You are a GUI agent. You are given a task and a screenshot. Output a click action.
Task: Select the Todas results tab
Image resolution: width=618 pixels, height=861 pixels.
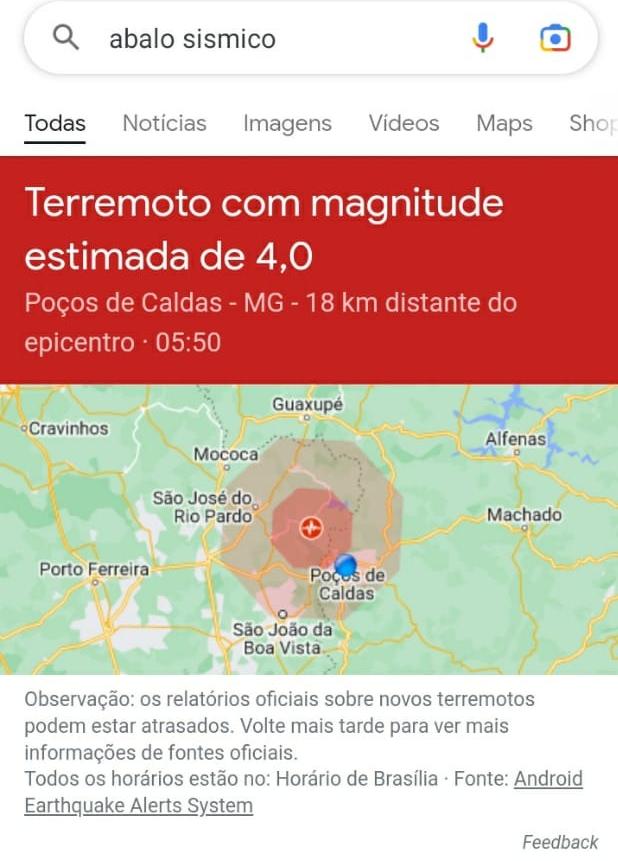click(55, 124)
